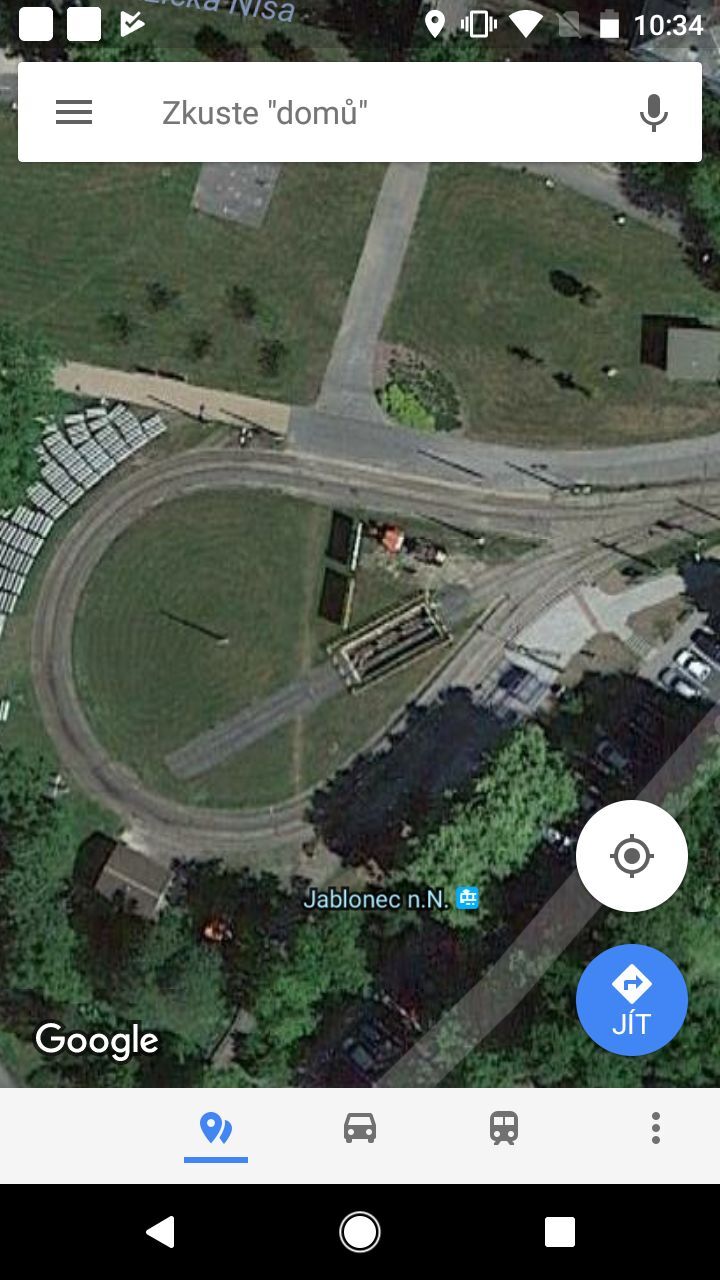Image resolution: width=720 pixels, height=1280 pixels.
Task: Select the Explore places tab
Action: pos(215,1130)
